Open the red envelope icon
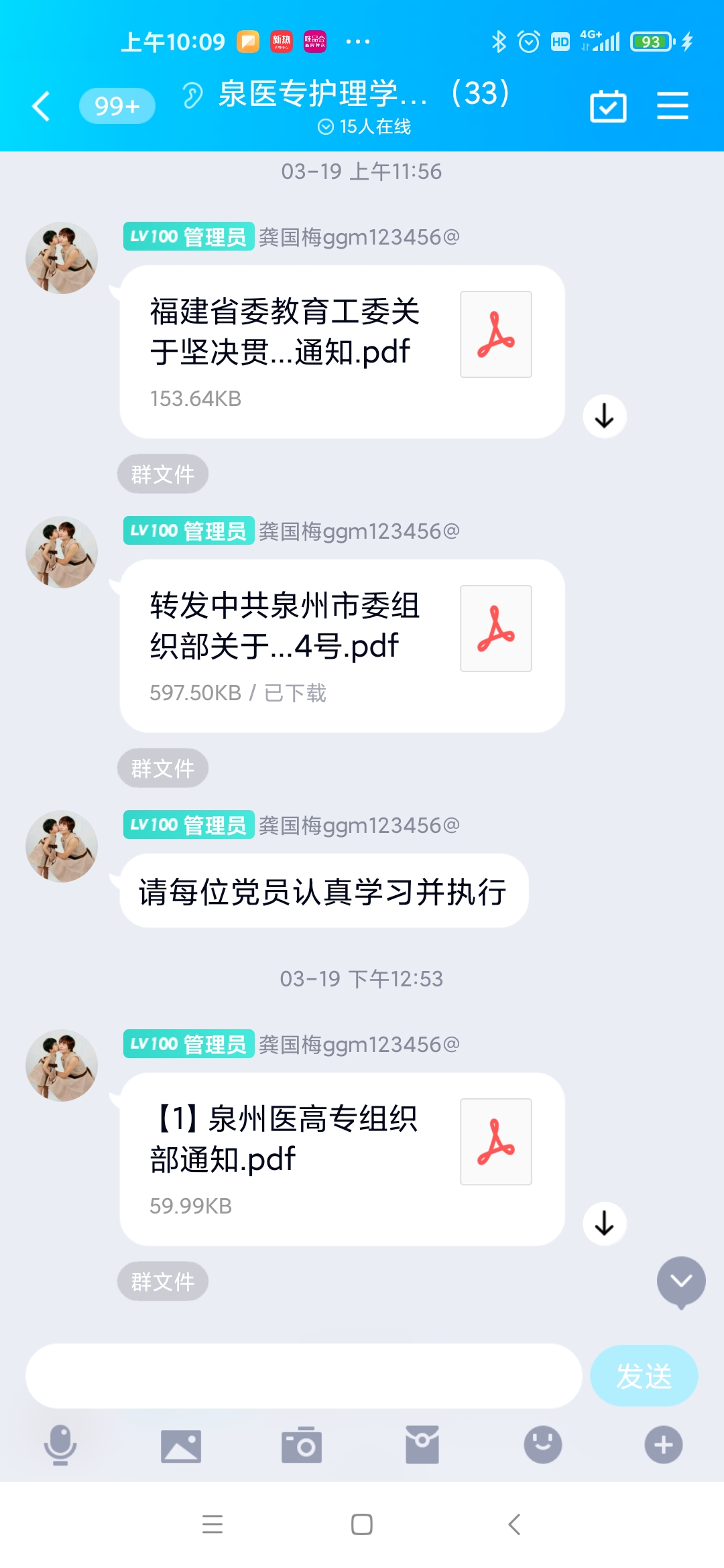This screenshot has height=1568, width=724. [x=422, y=1445]
